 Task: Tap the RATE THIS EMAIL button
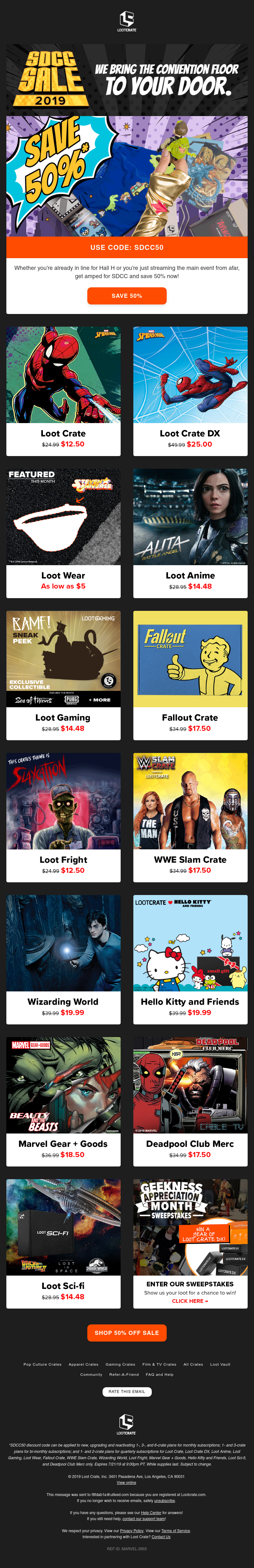pos(127,1391)
